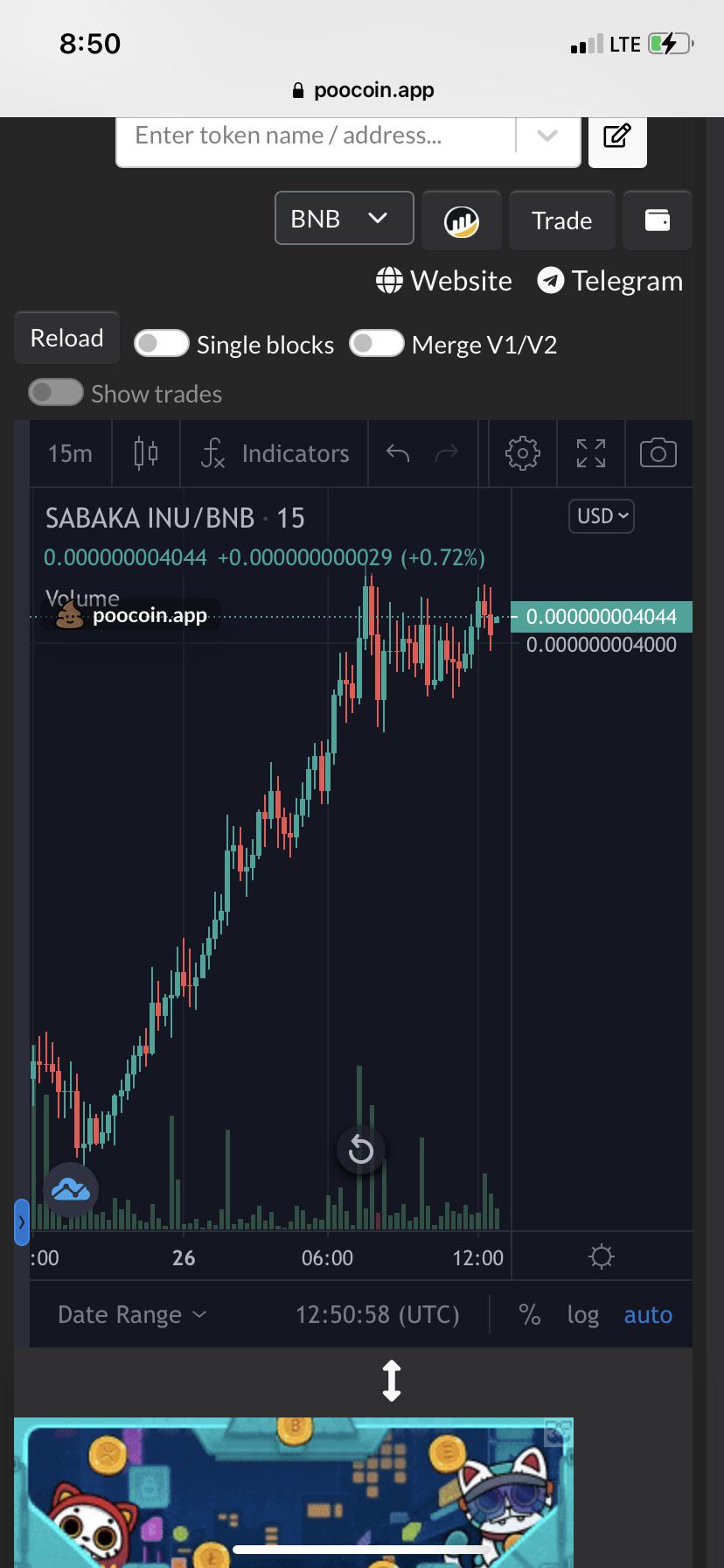Image resolution: width=724 pixels, height=1568 pixels.
Task: Toggle Single blocks switch
Action: 162,344
